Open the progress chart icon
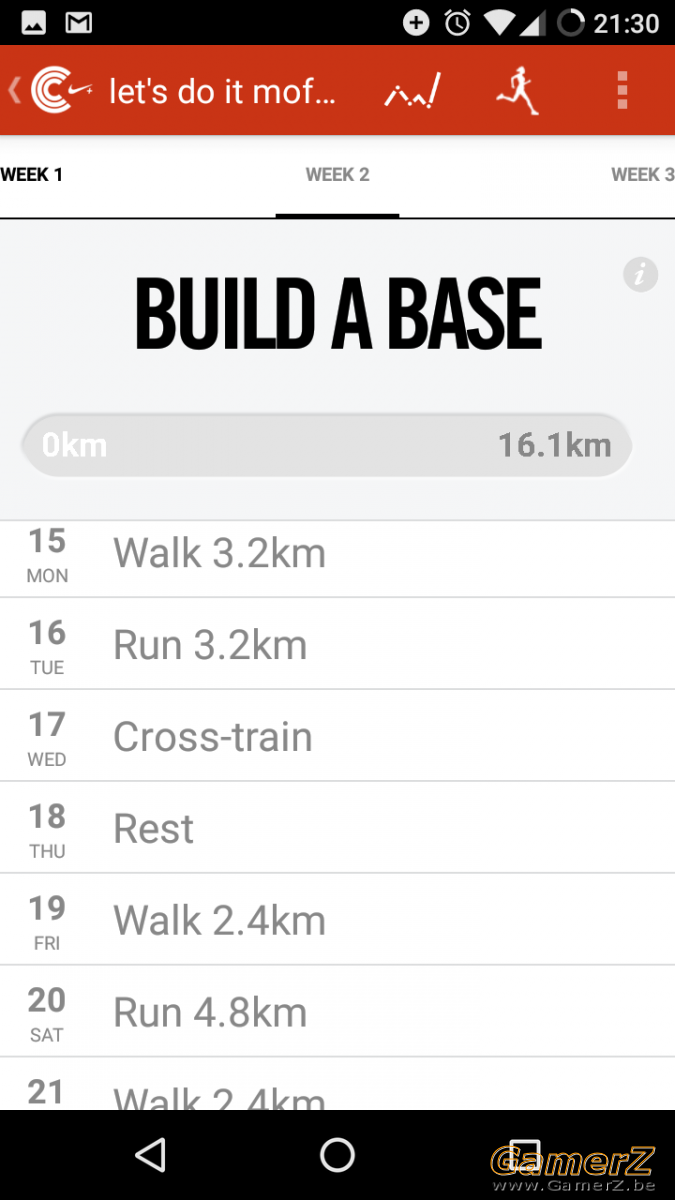675x1200 pixels. point(412,91)
